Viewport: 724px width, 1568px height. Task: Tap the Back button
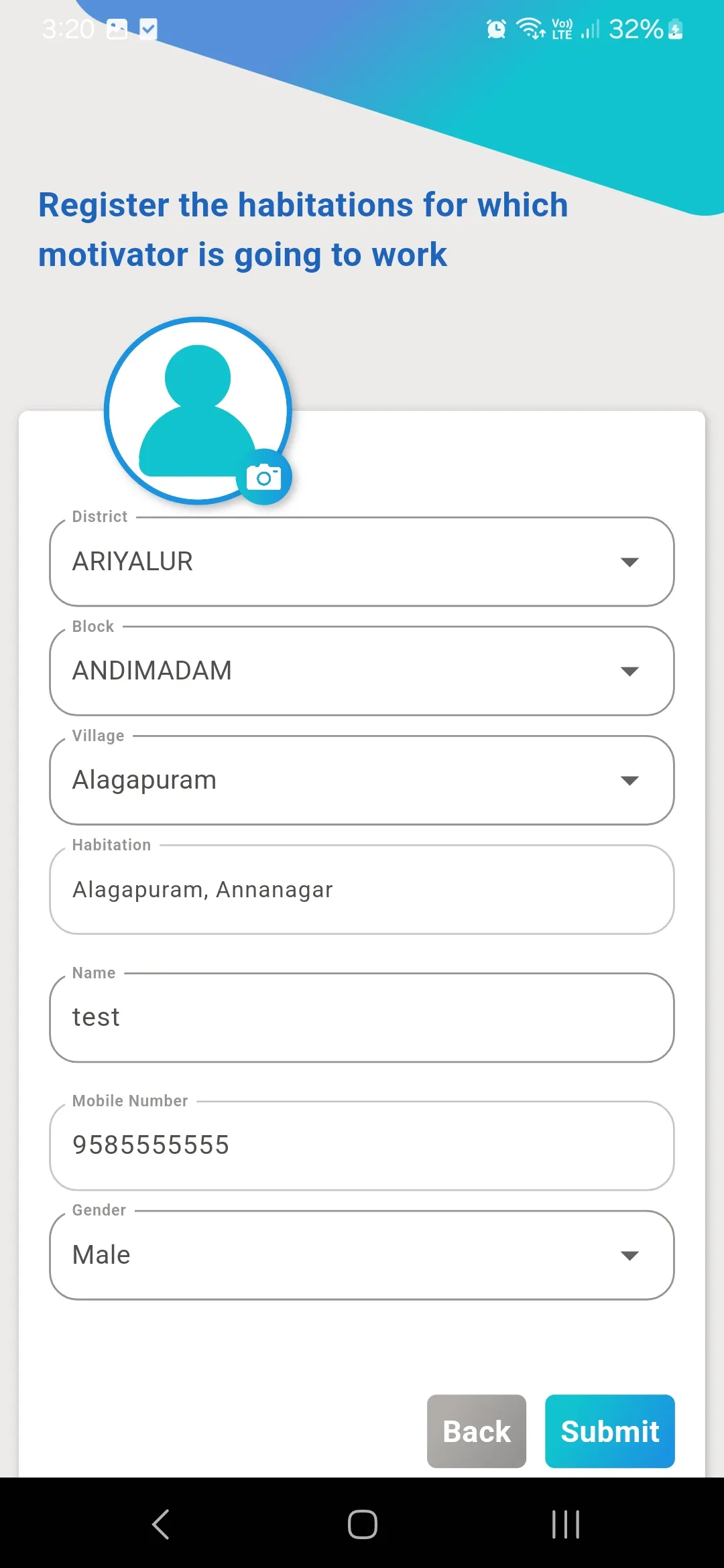[x=477, y=1431]
